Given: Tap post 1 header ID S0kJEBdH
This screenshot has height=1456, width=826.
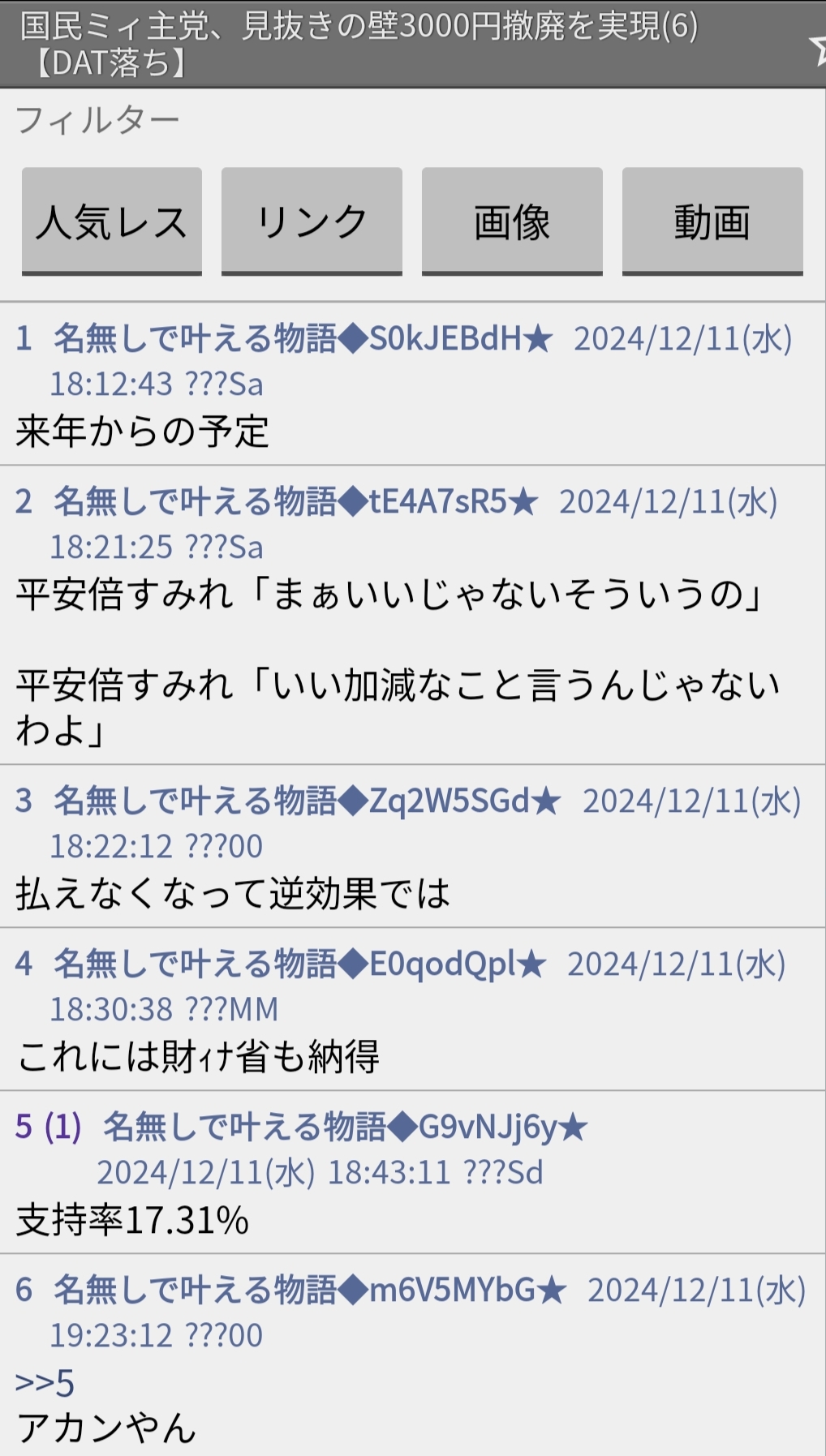Looking at the screenshot, I should pos(445,339).
